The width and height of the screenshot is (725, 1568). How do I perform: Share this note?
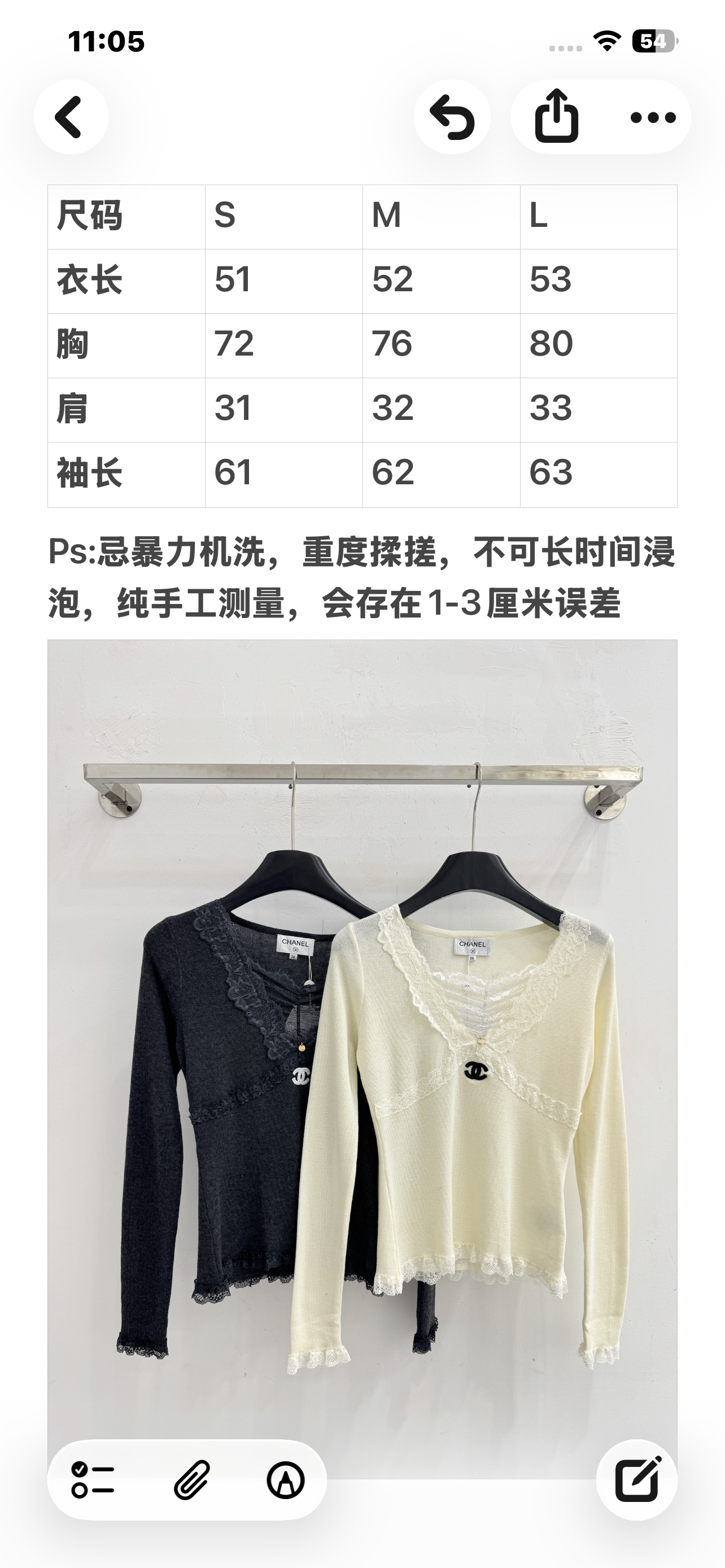coord(556,116)
